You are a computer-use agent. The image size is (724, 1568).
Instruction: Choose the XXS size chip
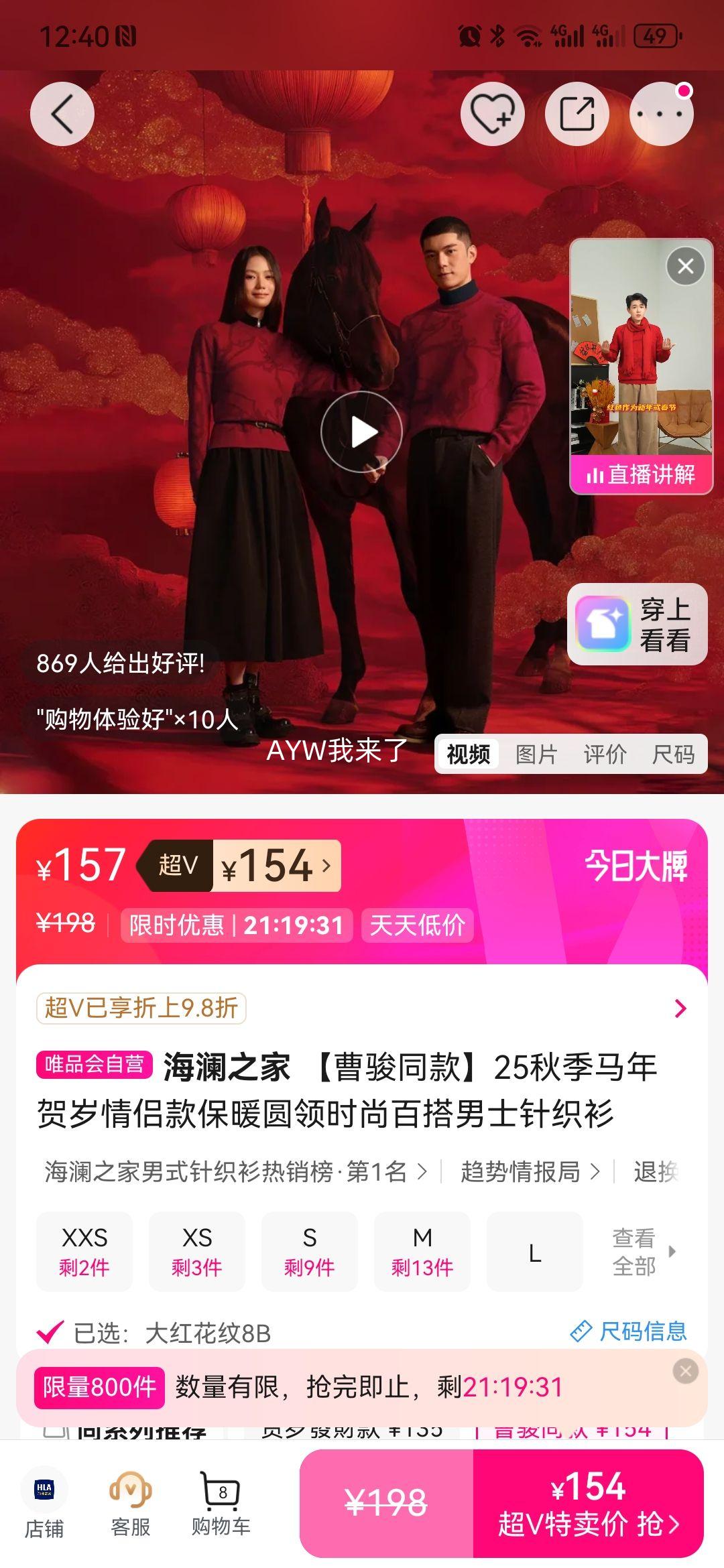point(83,1250)
